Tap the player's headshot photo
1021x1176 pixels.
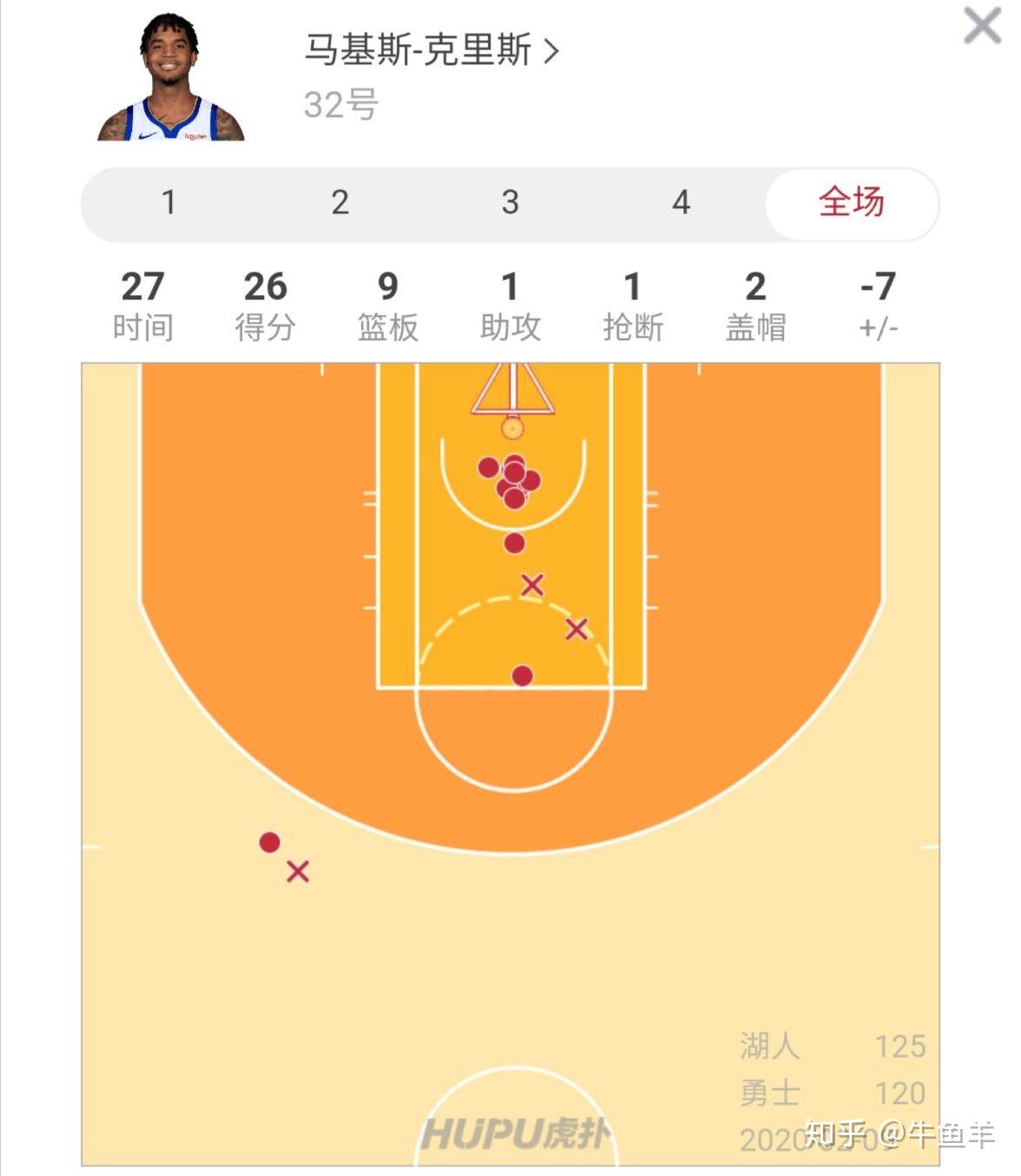click(171, 80)
